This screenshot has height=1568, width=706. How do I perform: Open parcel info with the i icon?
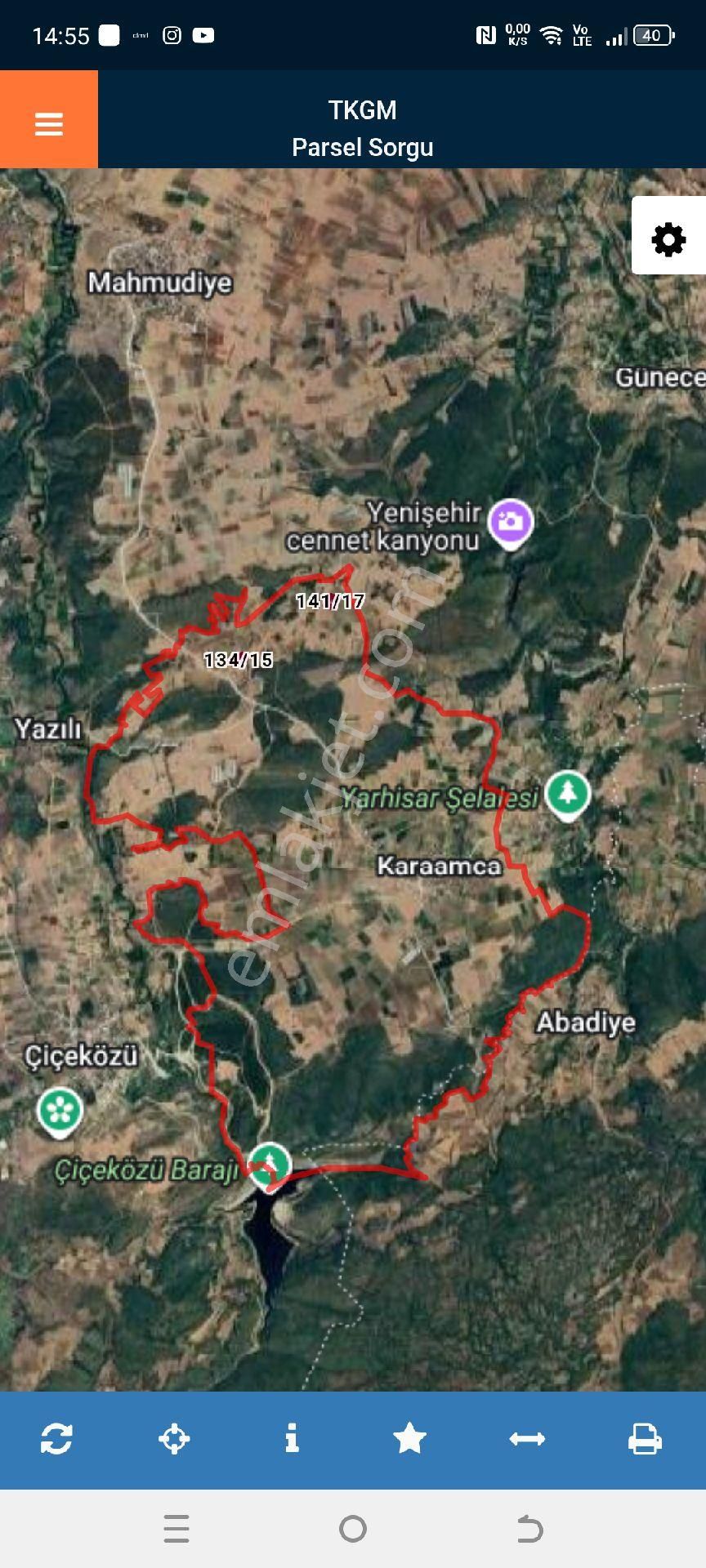(293, 1438)
